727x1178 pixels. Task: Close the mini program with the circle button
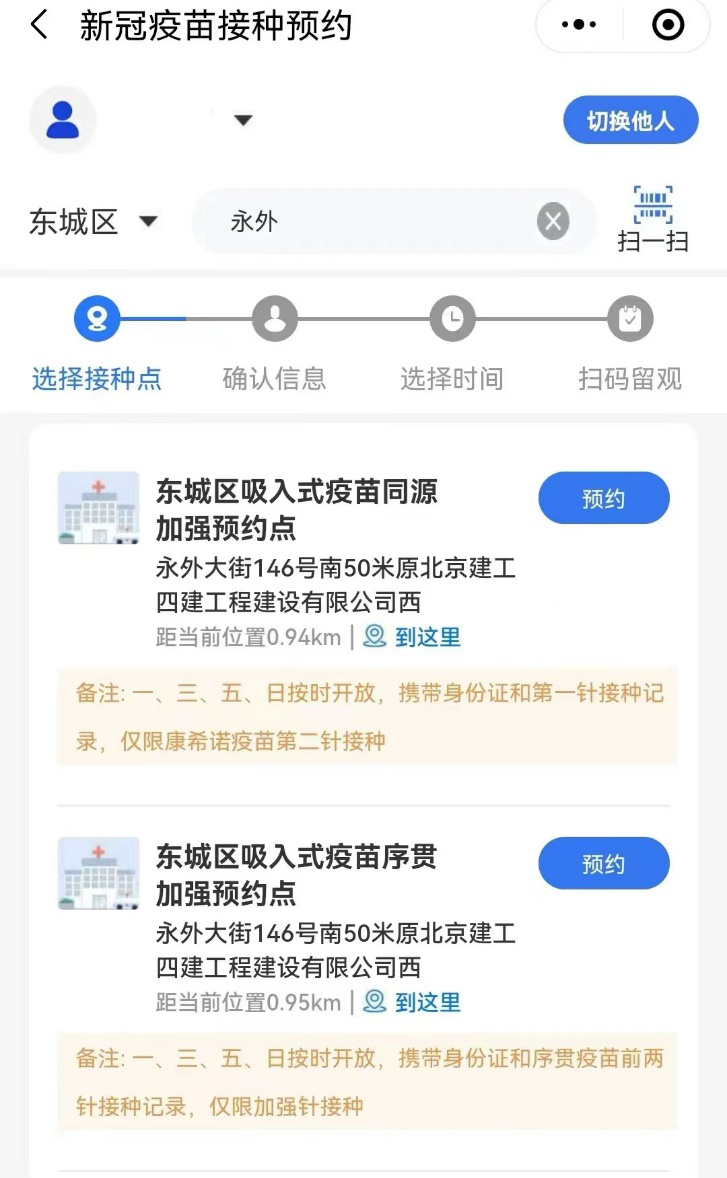point(668,26)
